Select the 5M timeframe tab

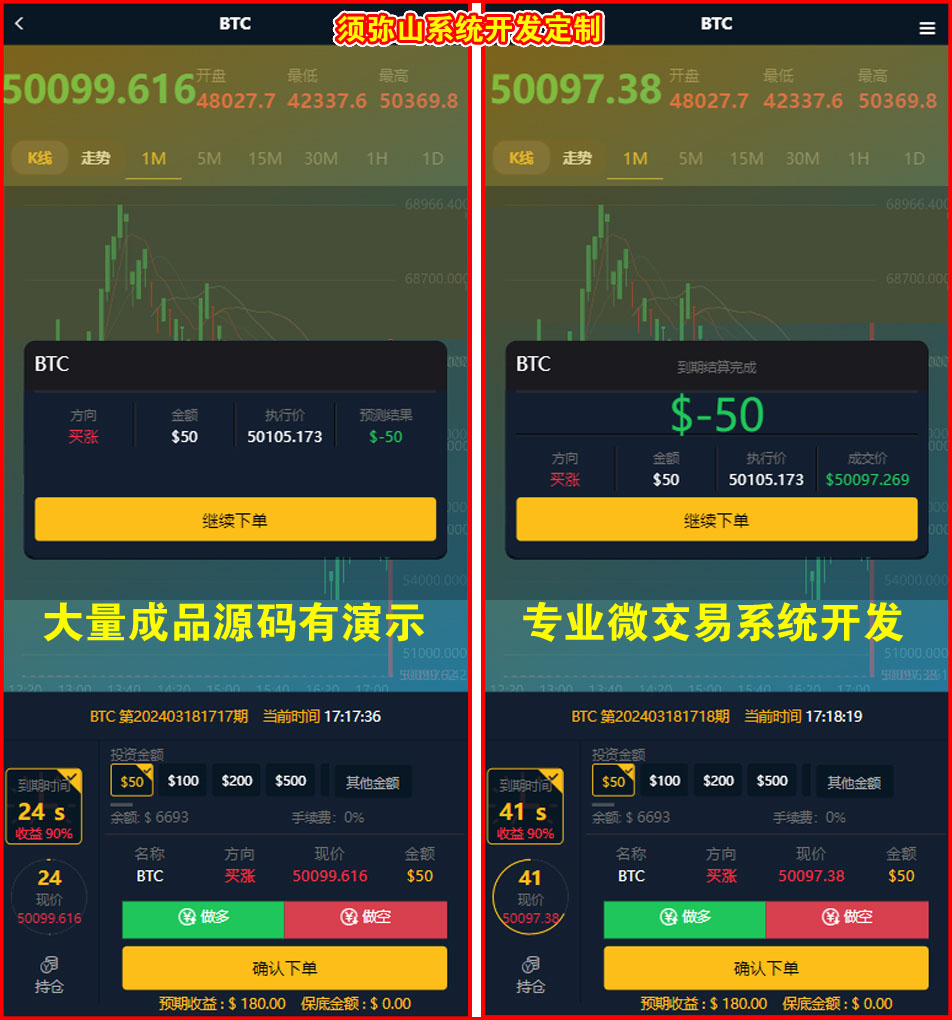209,158
